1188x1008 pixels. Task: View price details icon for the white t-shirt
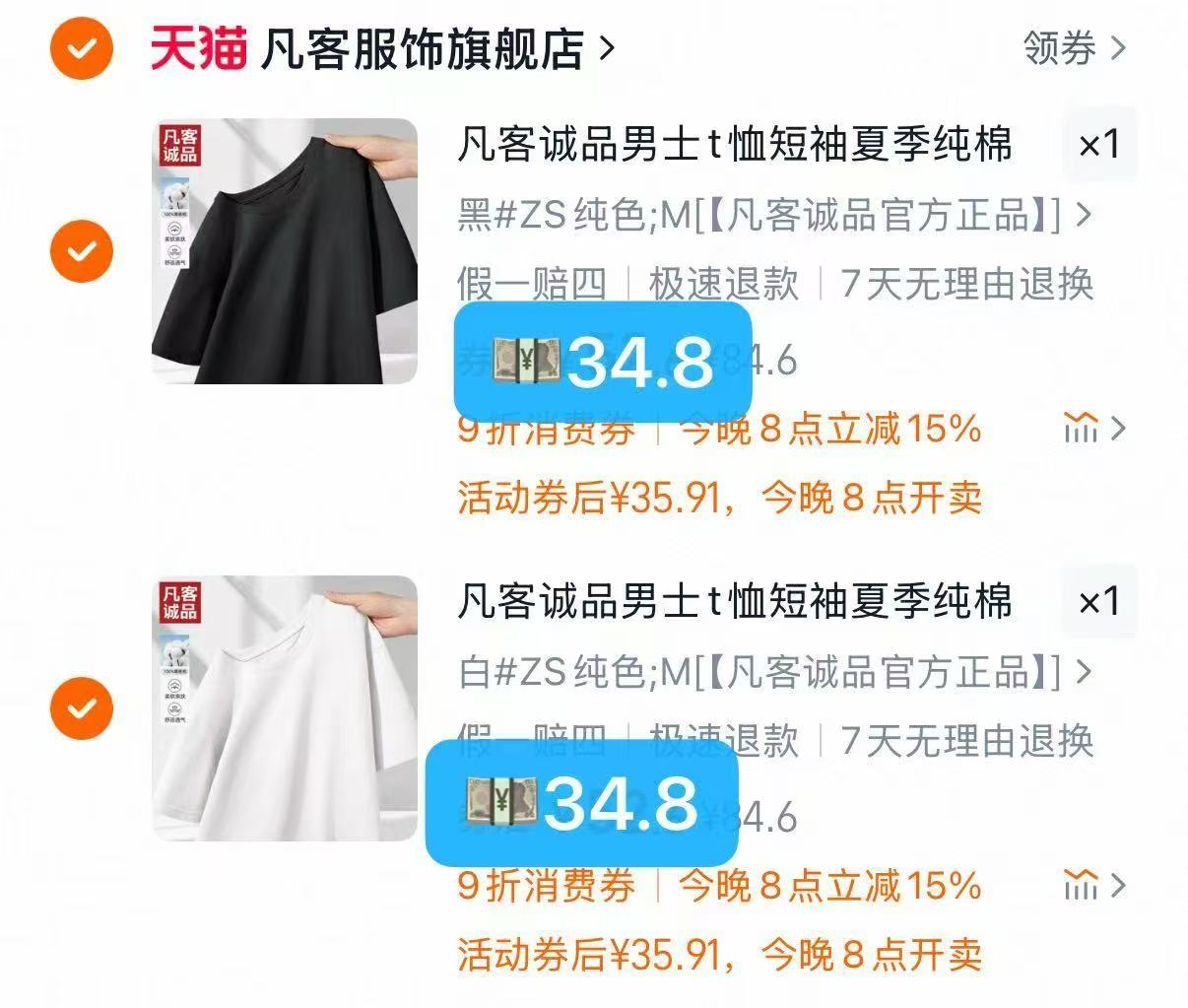coord(1092,886)
